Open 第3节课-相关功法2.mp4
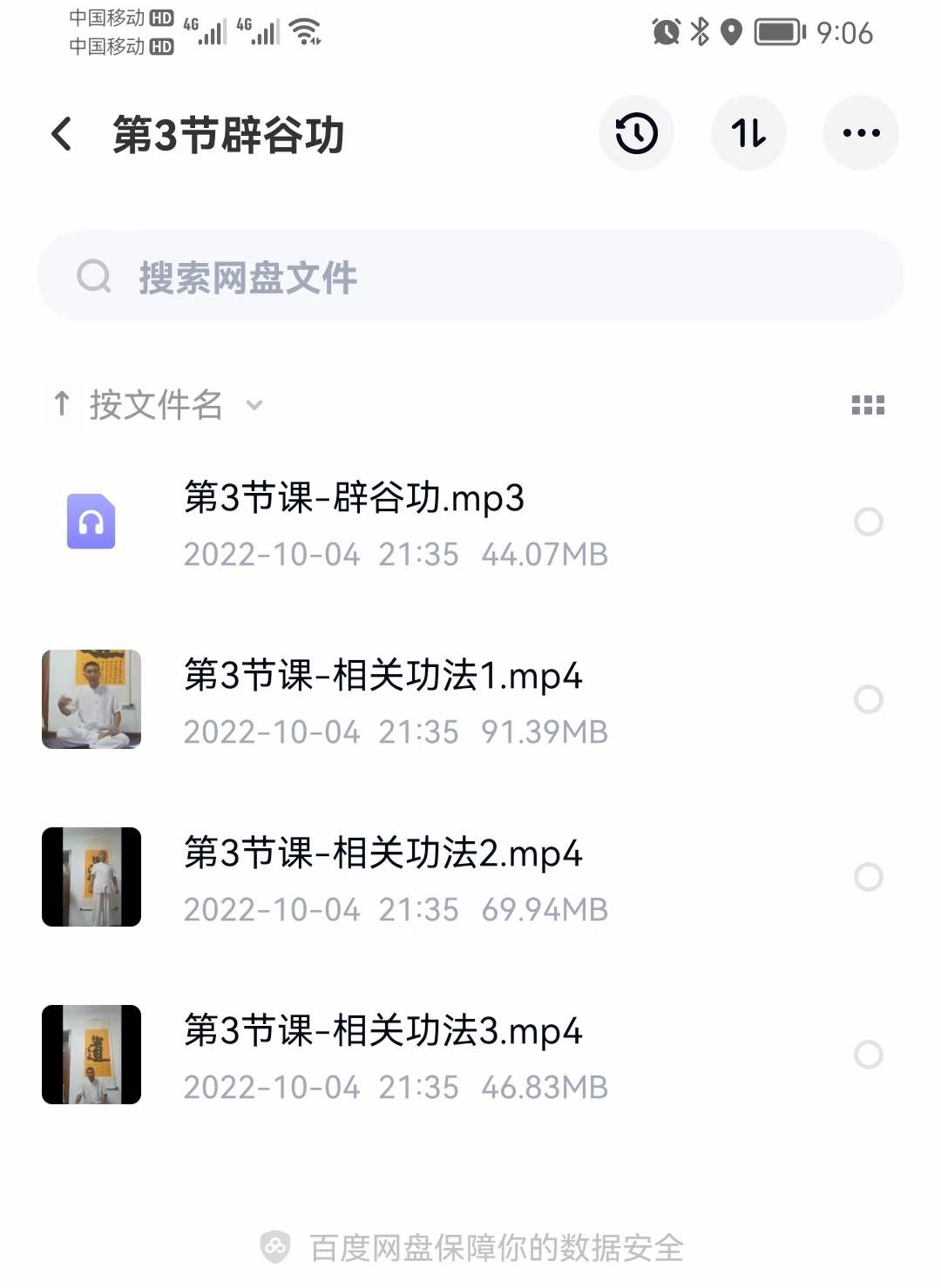 (383, 854)
